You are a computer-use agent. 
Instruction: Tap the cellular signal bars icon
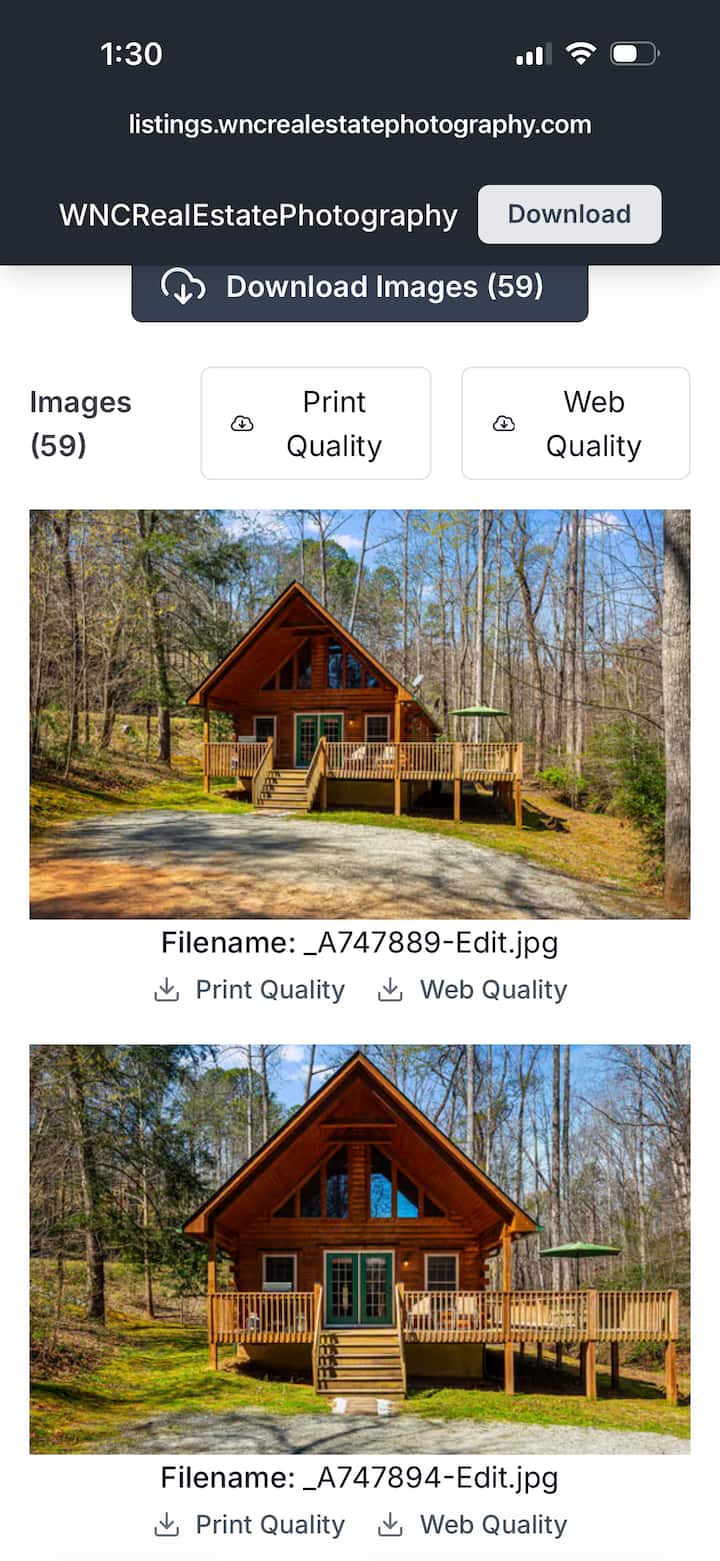(x=531, y=54)
